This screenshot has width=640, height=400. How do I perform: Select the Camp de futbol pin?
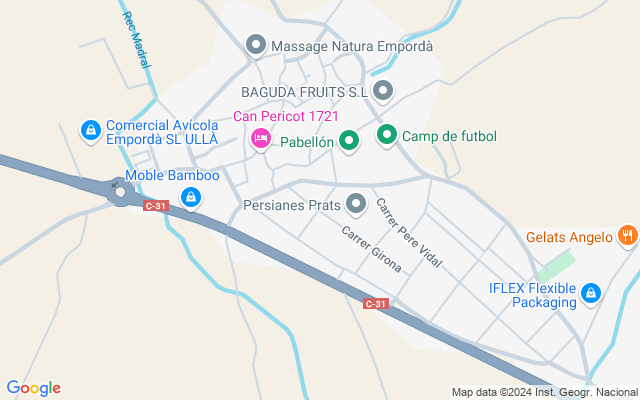pos(387,135)
